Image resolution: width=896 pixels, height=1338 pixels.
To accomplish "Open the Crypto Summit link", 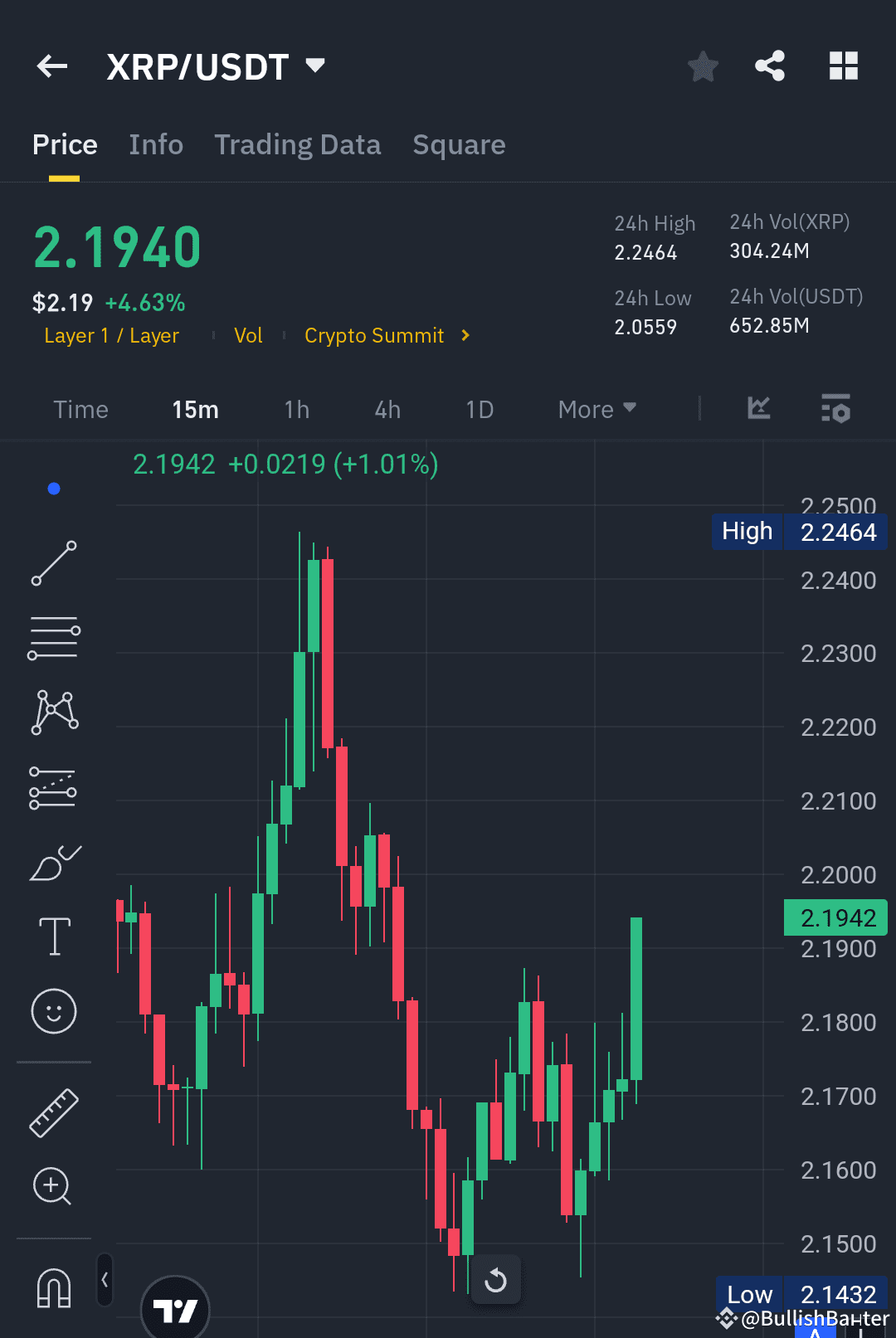I will click(x=375, y=335).
